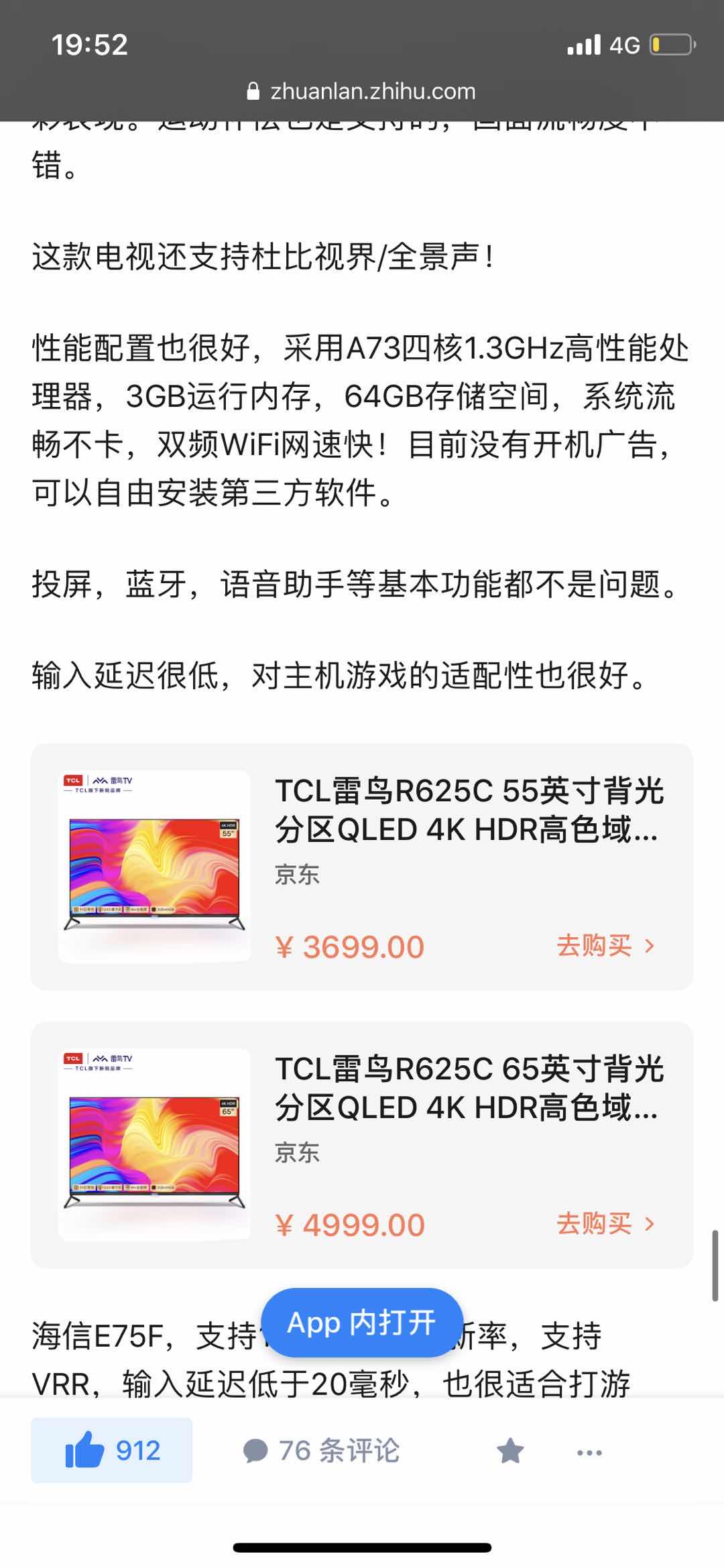Open the TCL雷鸟R625C 65英寸 product card
This screenshot has width=724, height=1568.
(x=467, y=1088)
